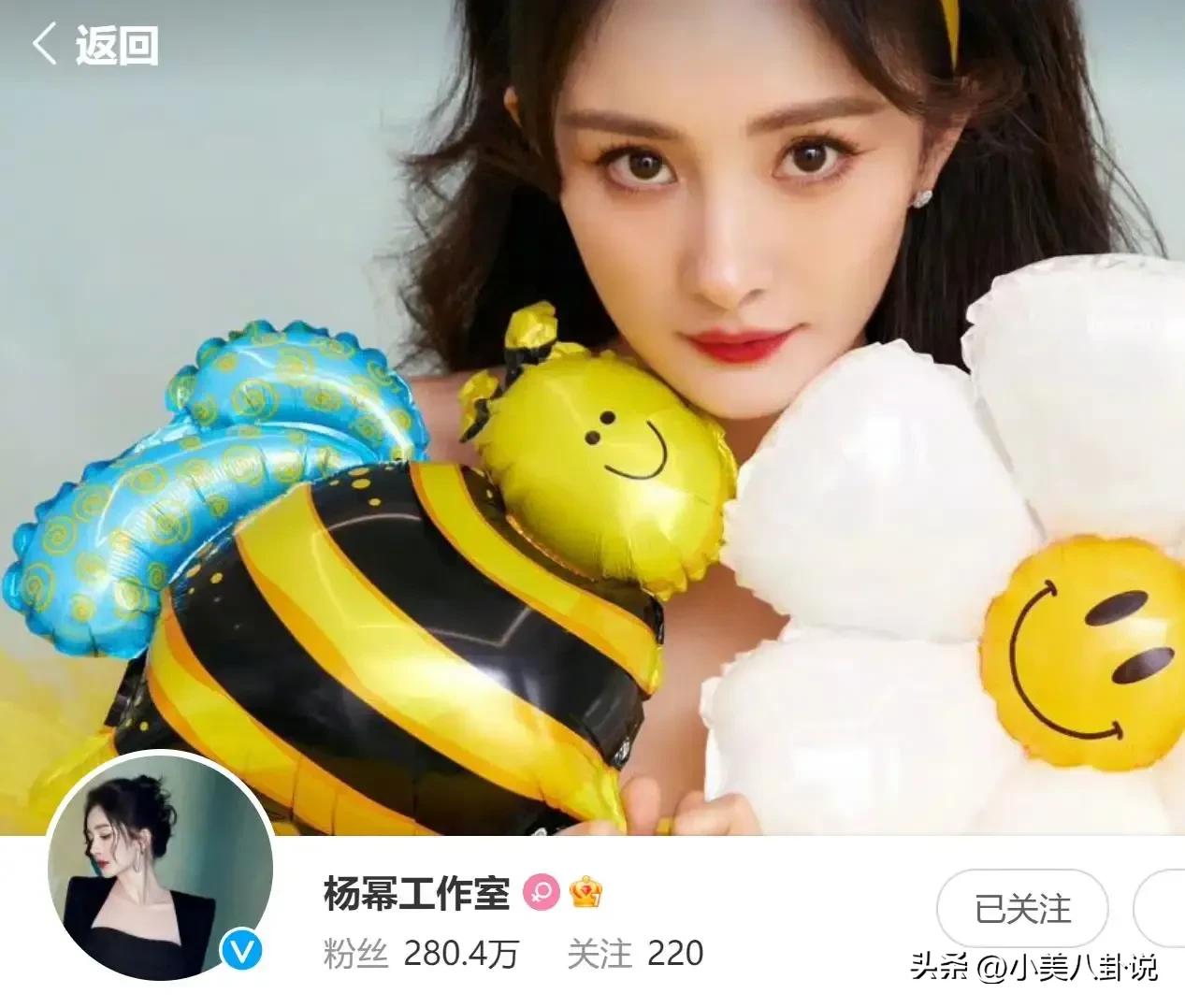Tap the 已关注 following button
Viewport: 1185px width, 1008px height.
coord(1022,908)
